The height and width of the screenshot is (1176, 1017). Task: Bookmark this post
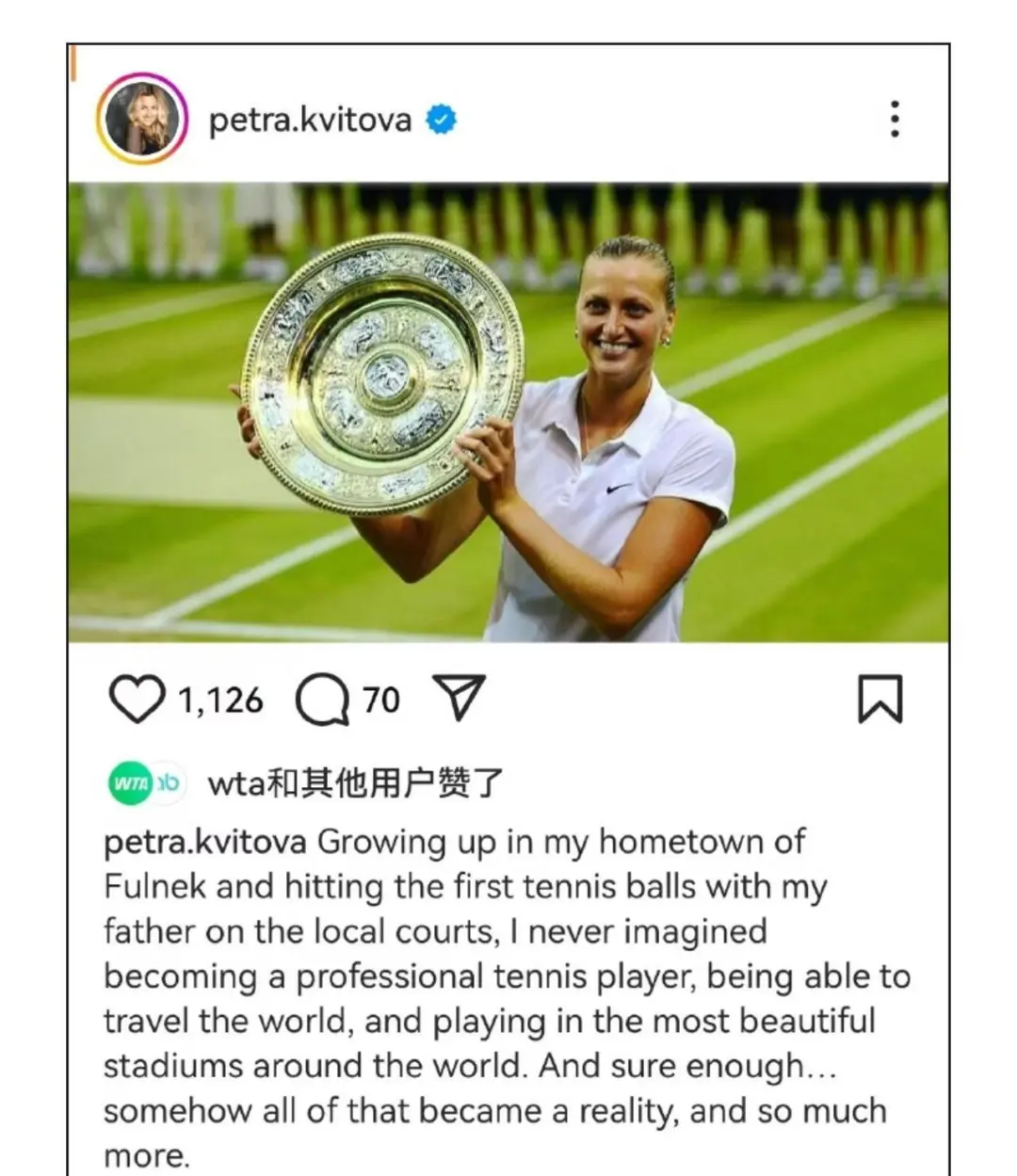point(880,699)
